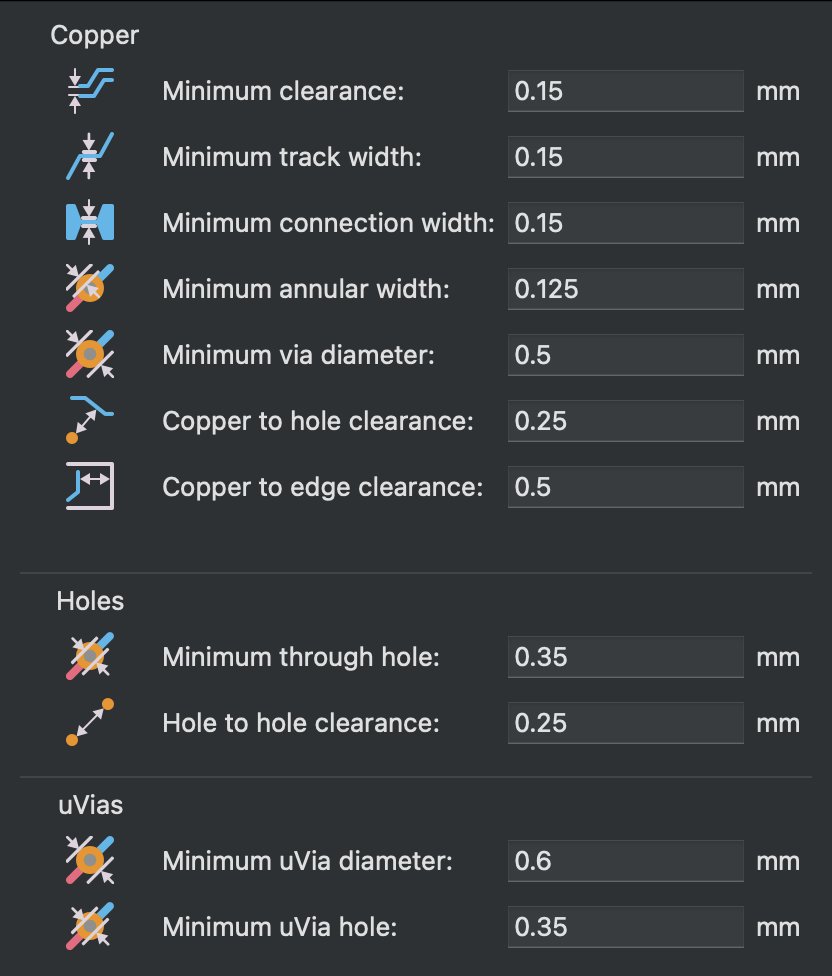Viewport: 832px width, 976px height.
Task: Edit the Minimum clearance value field
Action: pos(625,91)
